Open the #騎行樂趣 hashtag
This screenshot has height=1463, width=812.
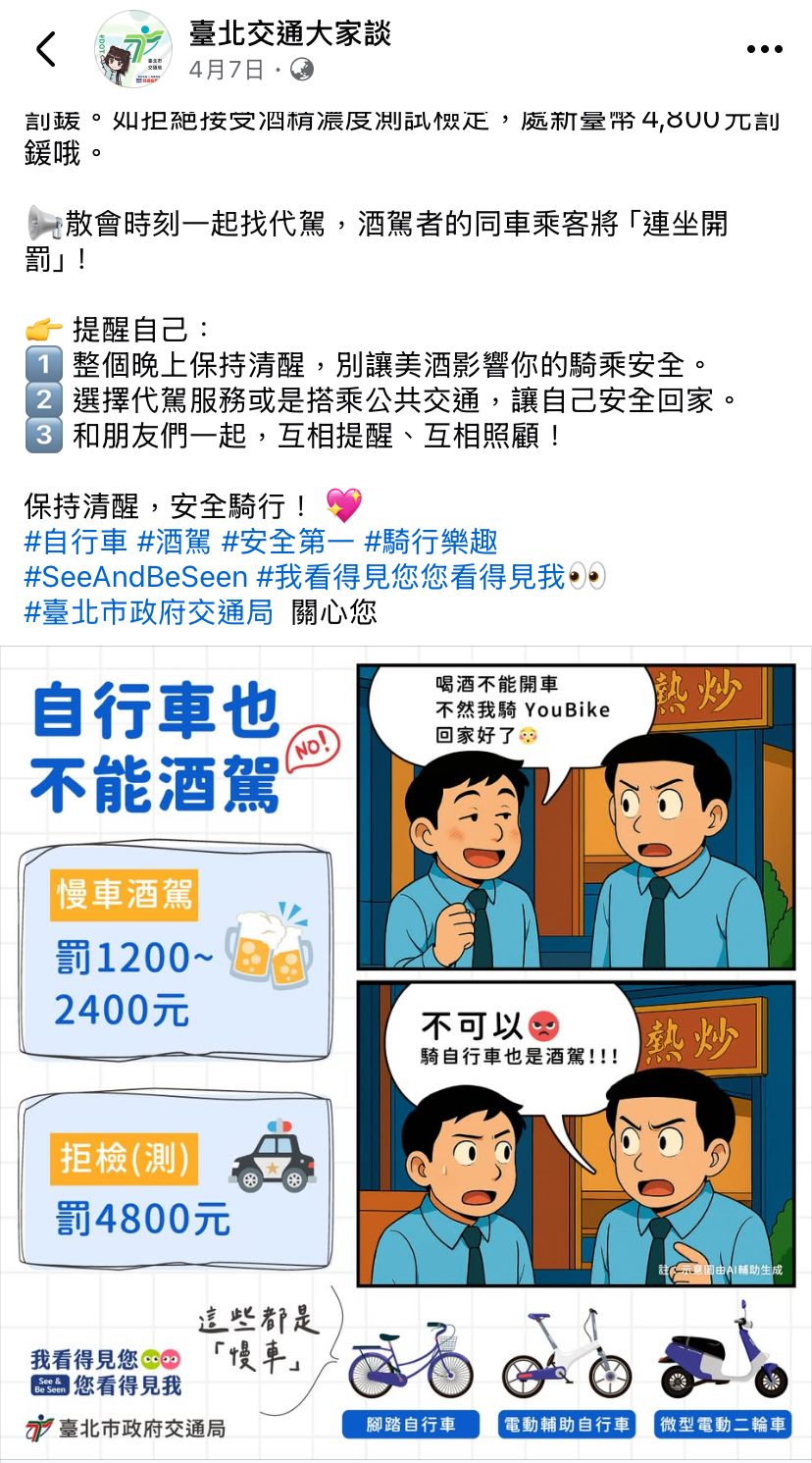coord(431,541)
